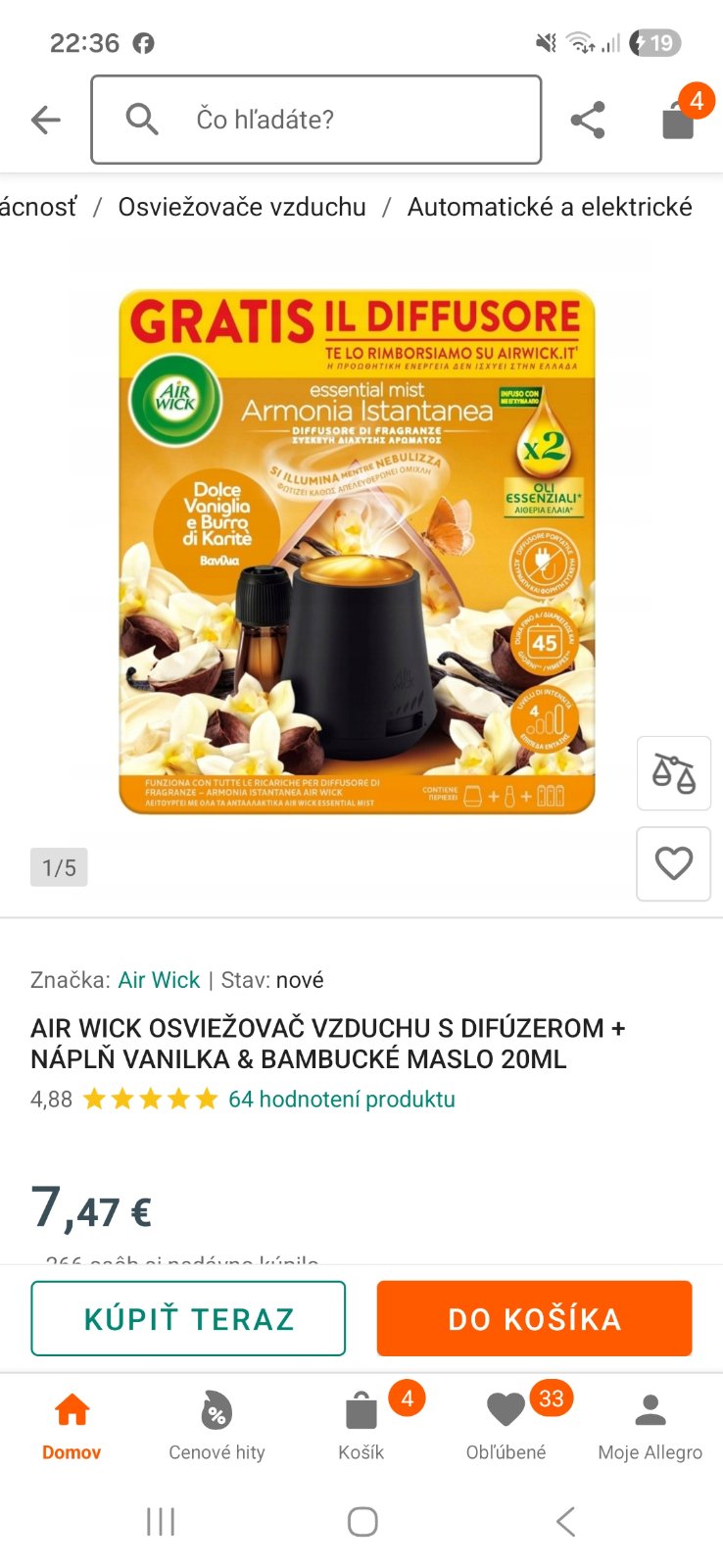This screenshot has height=1568, width=723.
Task: Go to the Moje Allegro tab
Action: (x=650, y=1426)
